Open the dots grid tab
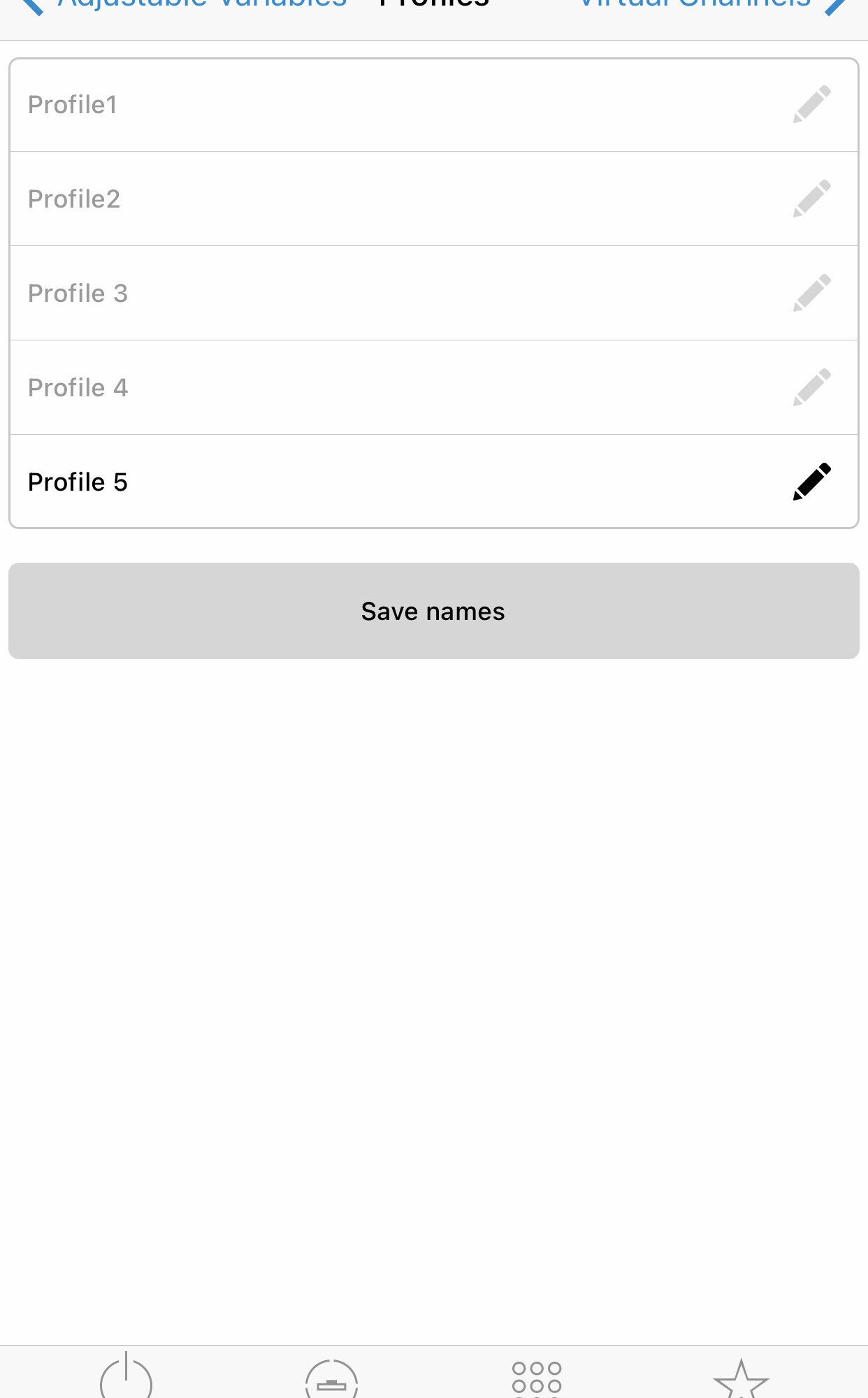The height and width of the screenshot is (1398, 868). click(537, 1379)
